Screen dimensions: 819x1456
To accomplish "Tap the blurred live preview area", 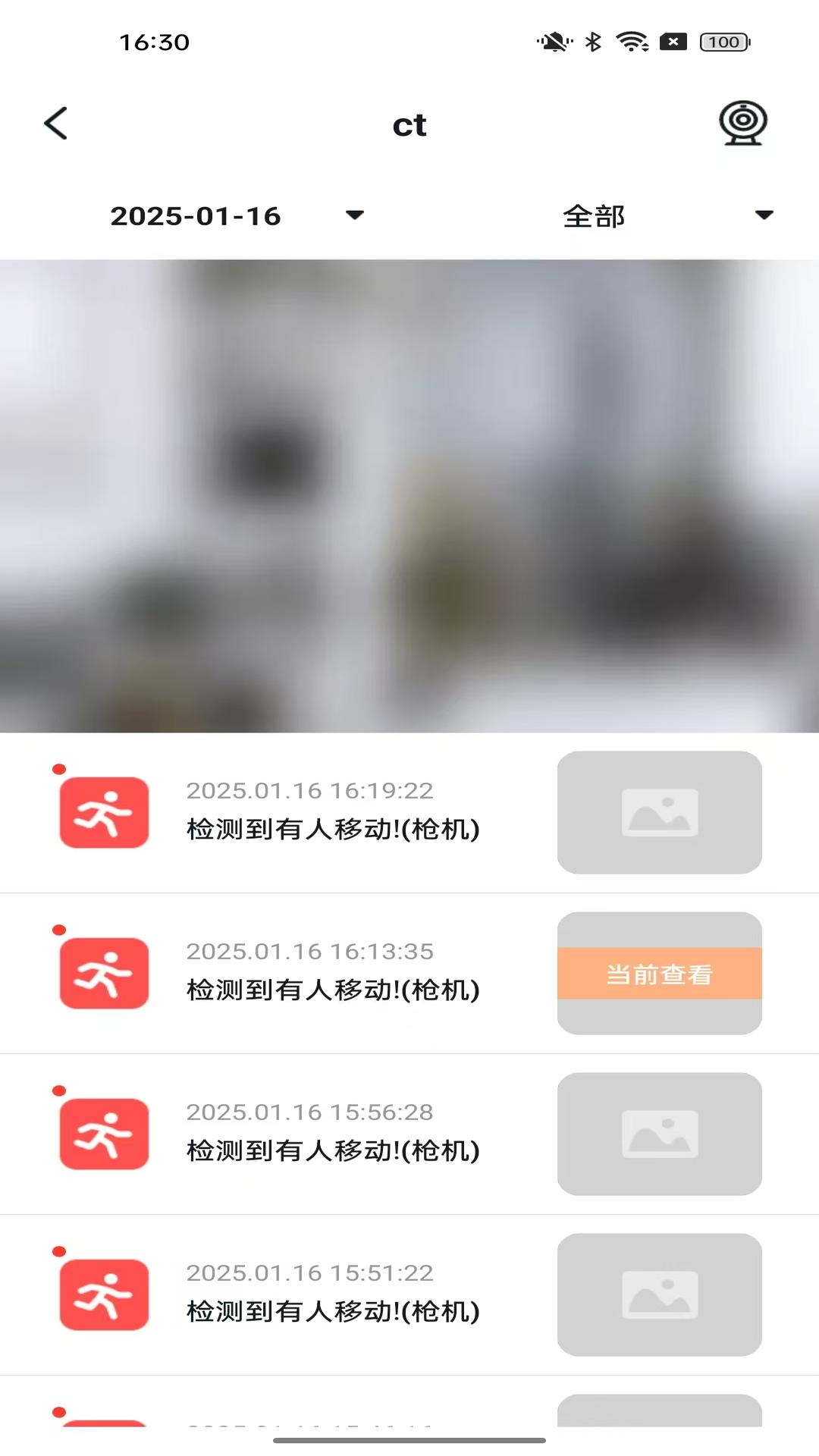I will [x=409, y=493].
